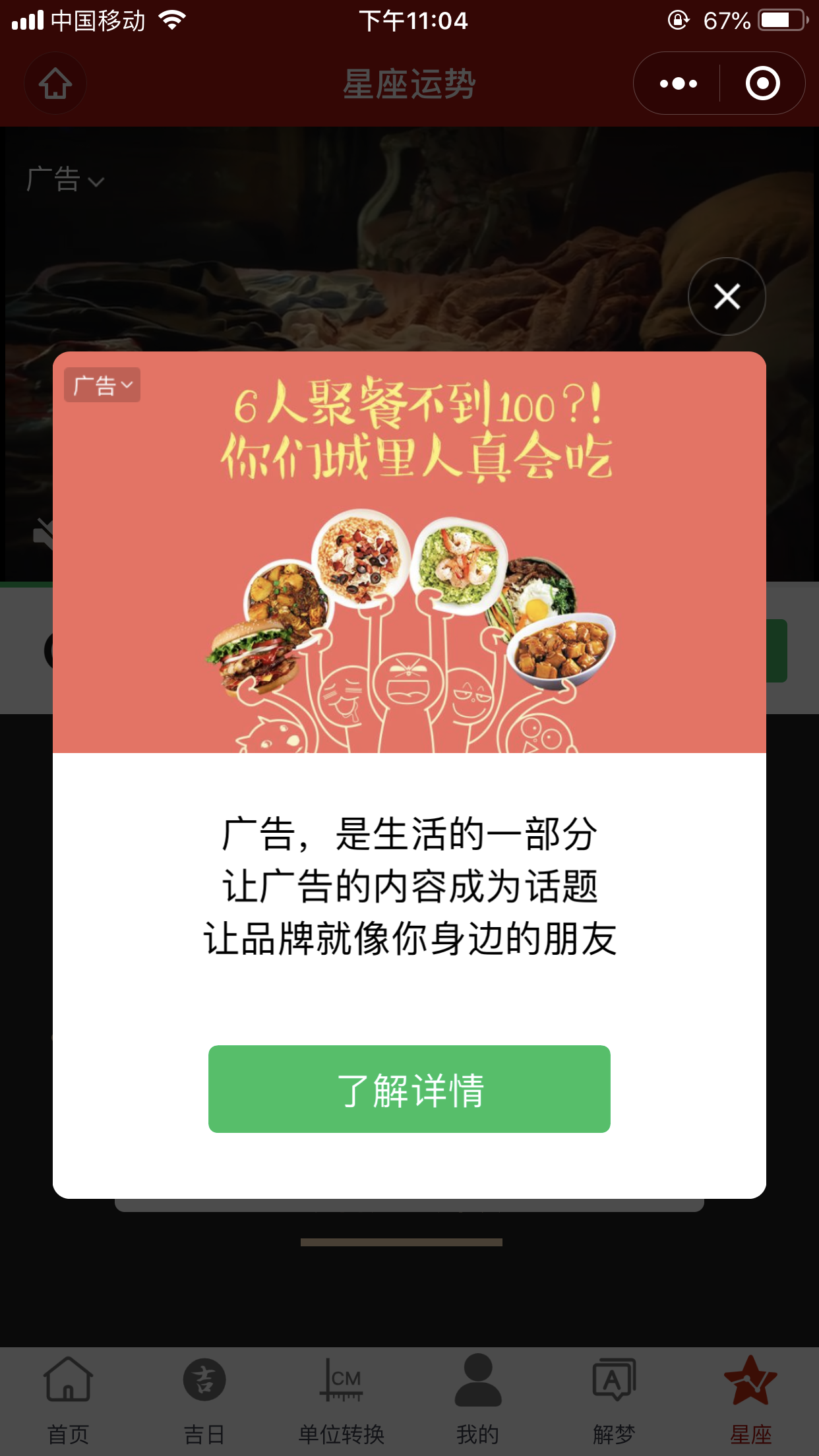Dismiss the ad popup with the X
This screenshot has height=1456, width=819.
tap(727, 297)
